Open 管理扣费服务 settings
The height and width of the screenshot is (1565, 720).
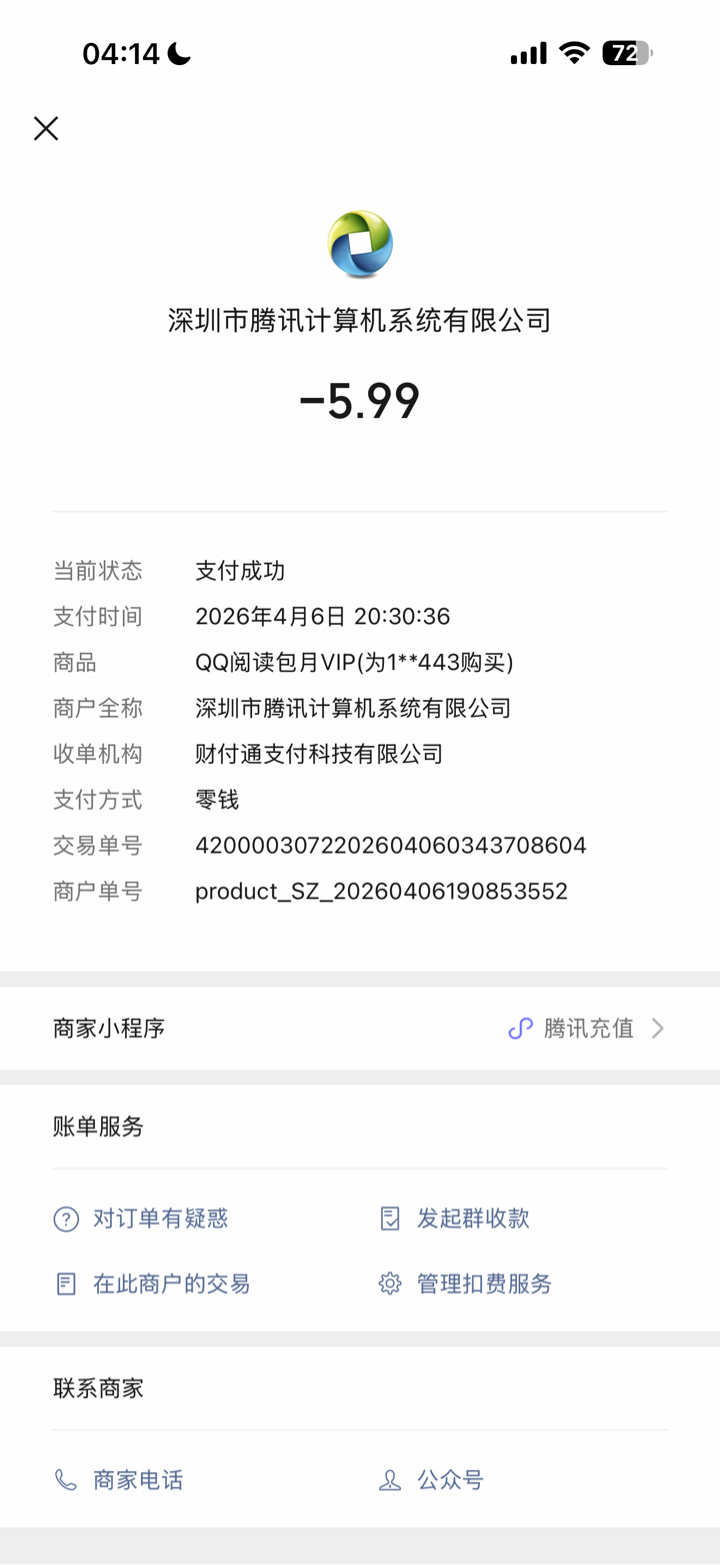[x=484, y=1284]
